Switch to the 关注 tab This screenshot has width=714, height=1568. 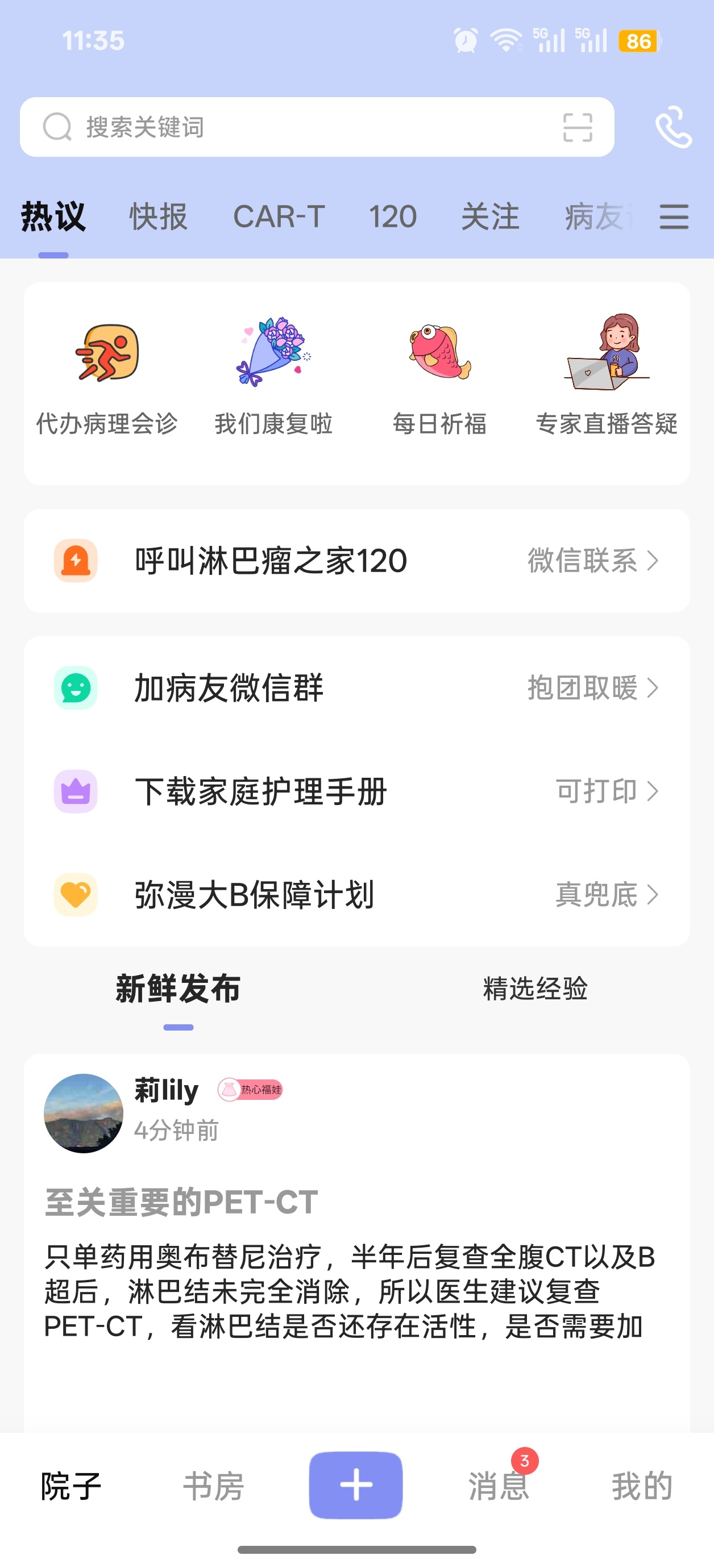tap(491, 216)
